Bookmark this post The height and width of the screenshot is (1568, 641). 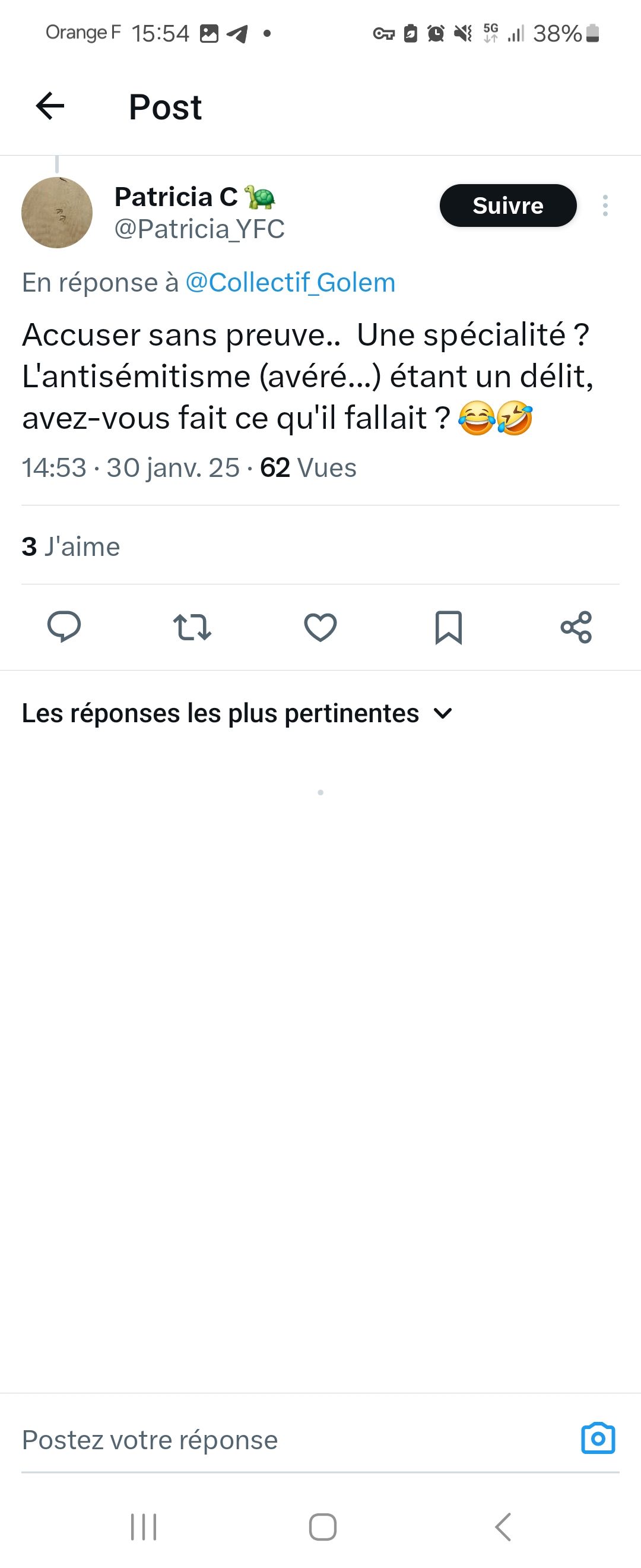click(448, 628)
